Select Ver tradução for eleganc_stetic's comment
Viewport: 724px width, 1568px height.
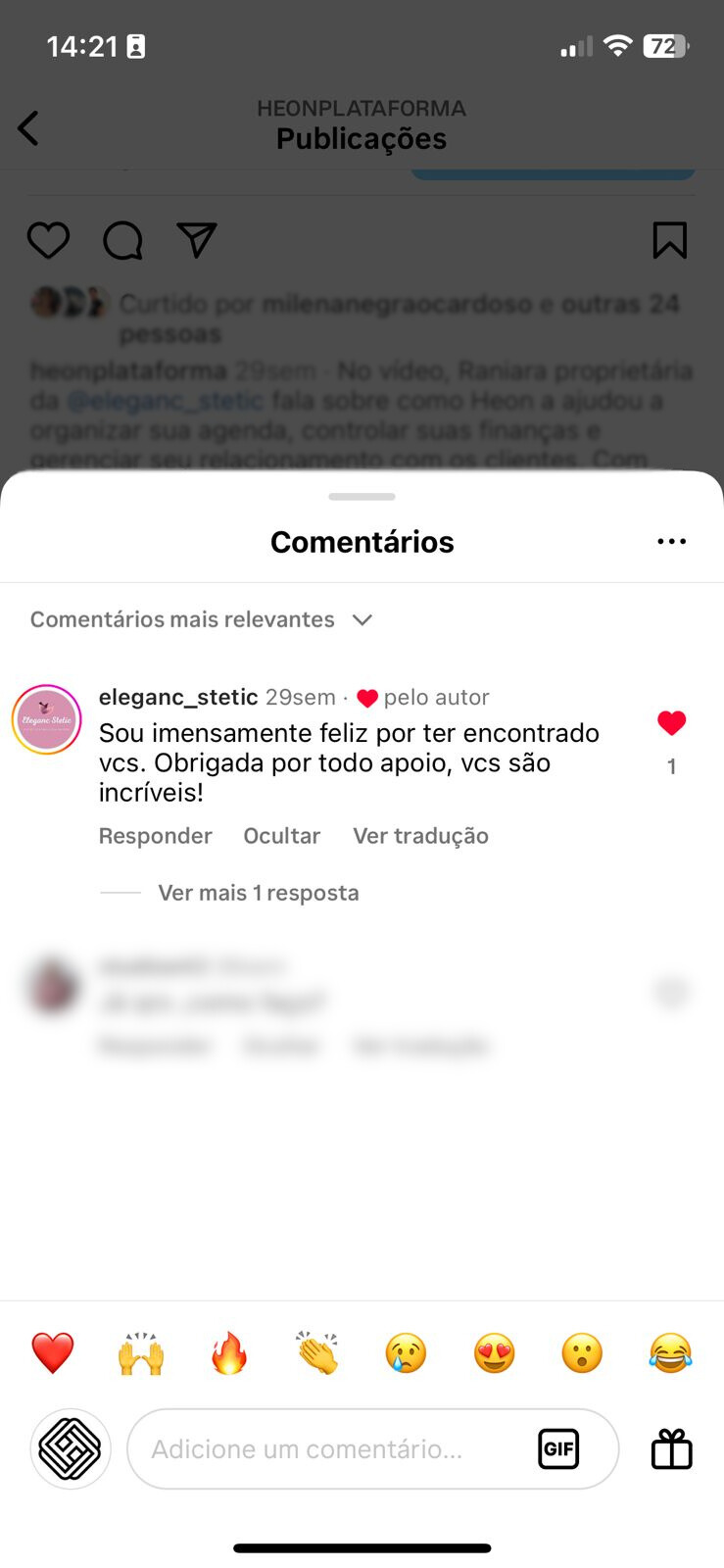[420, 836]
